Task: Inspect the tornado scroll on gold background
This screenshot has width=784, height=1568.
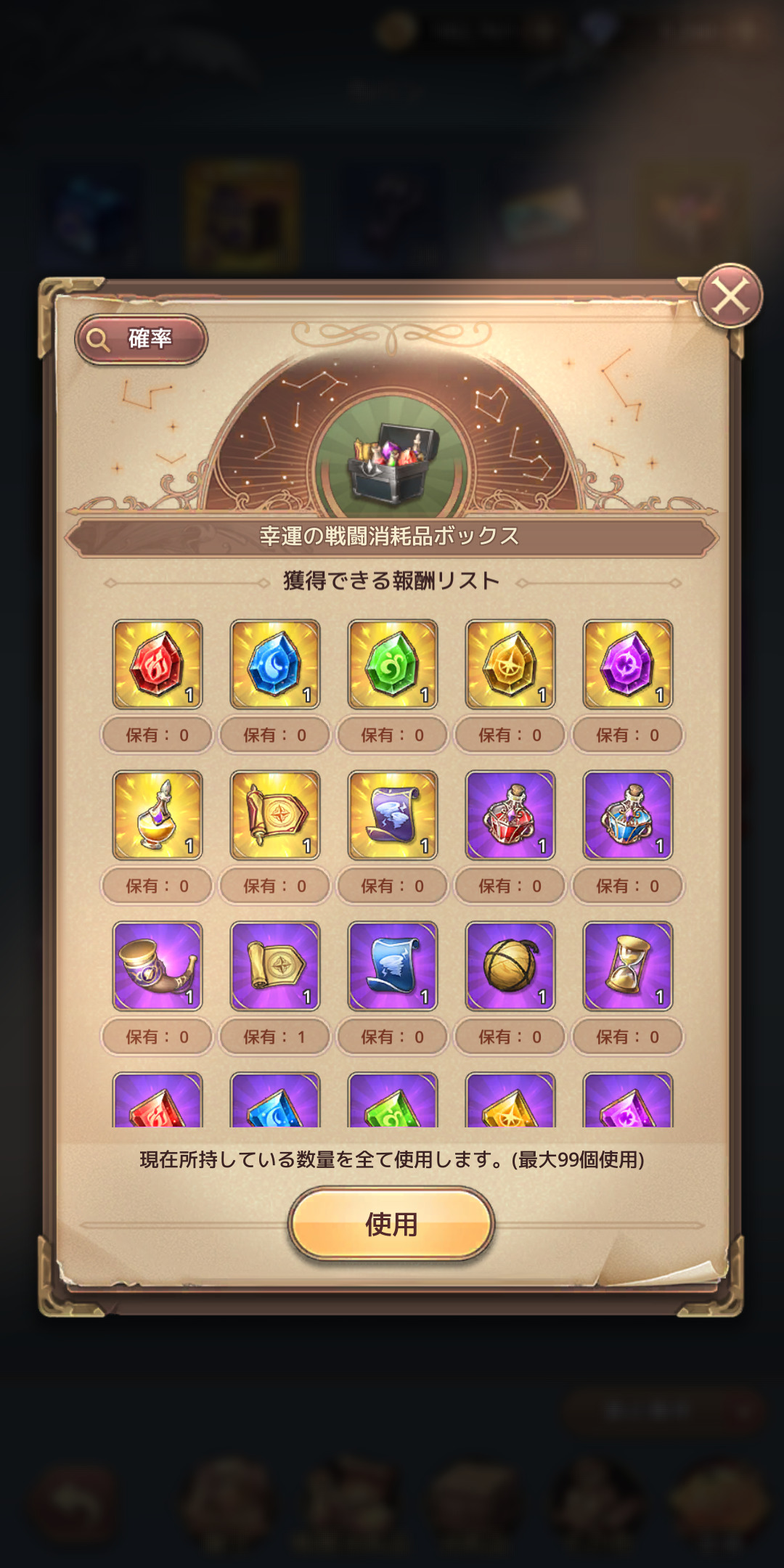Action: (x=393, y=815)
